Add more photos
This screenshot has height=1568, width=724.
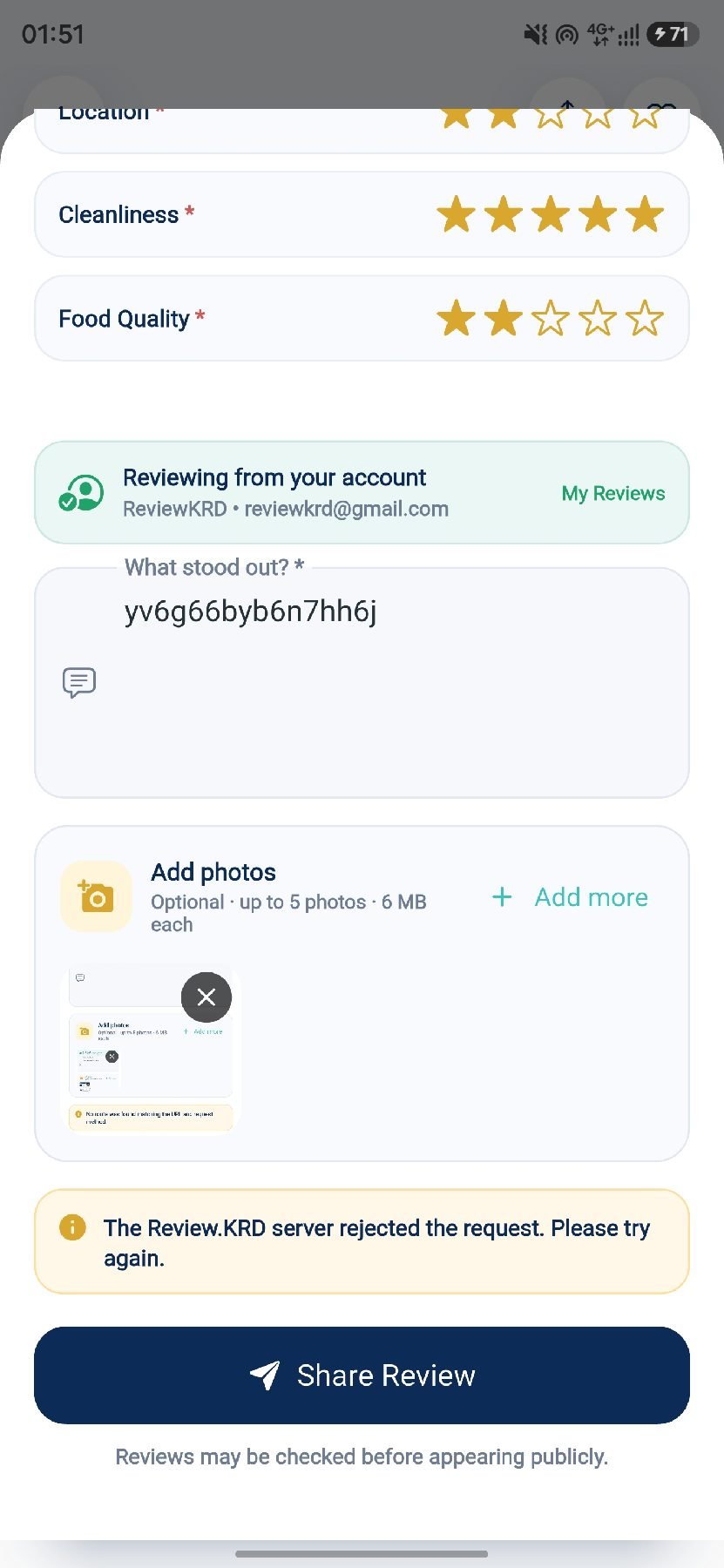pos(571,897)
